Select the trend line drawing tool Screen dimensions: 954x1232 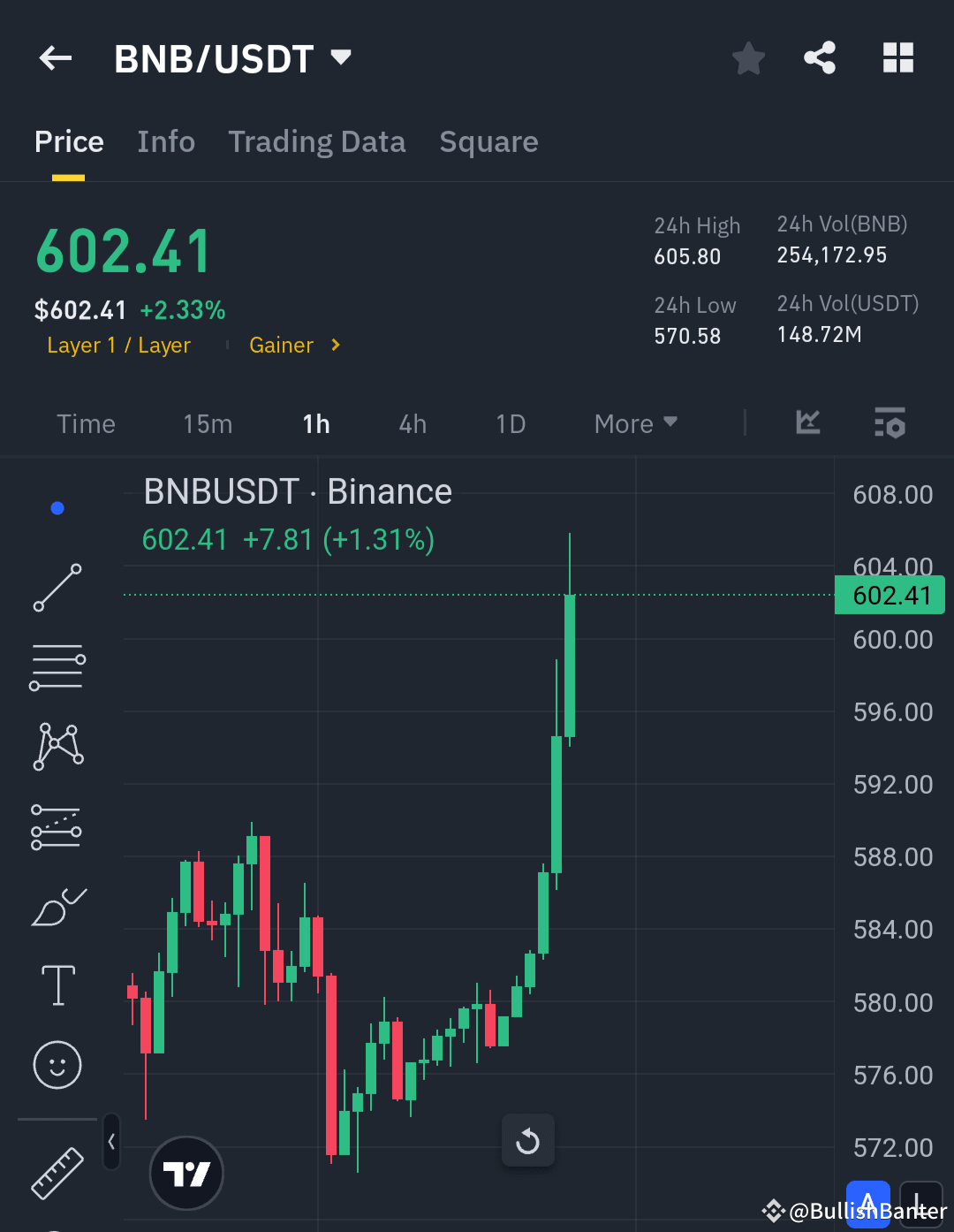pos(57,587)
